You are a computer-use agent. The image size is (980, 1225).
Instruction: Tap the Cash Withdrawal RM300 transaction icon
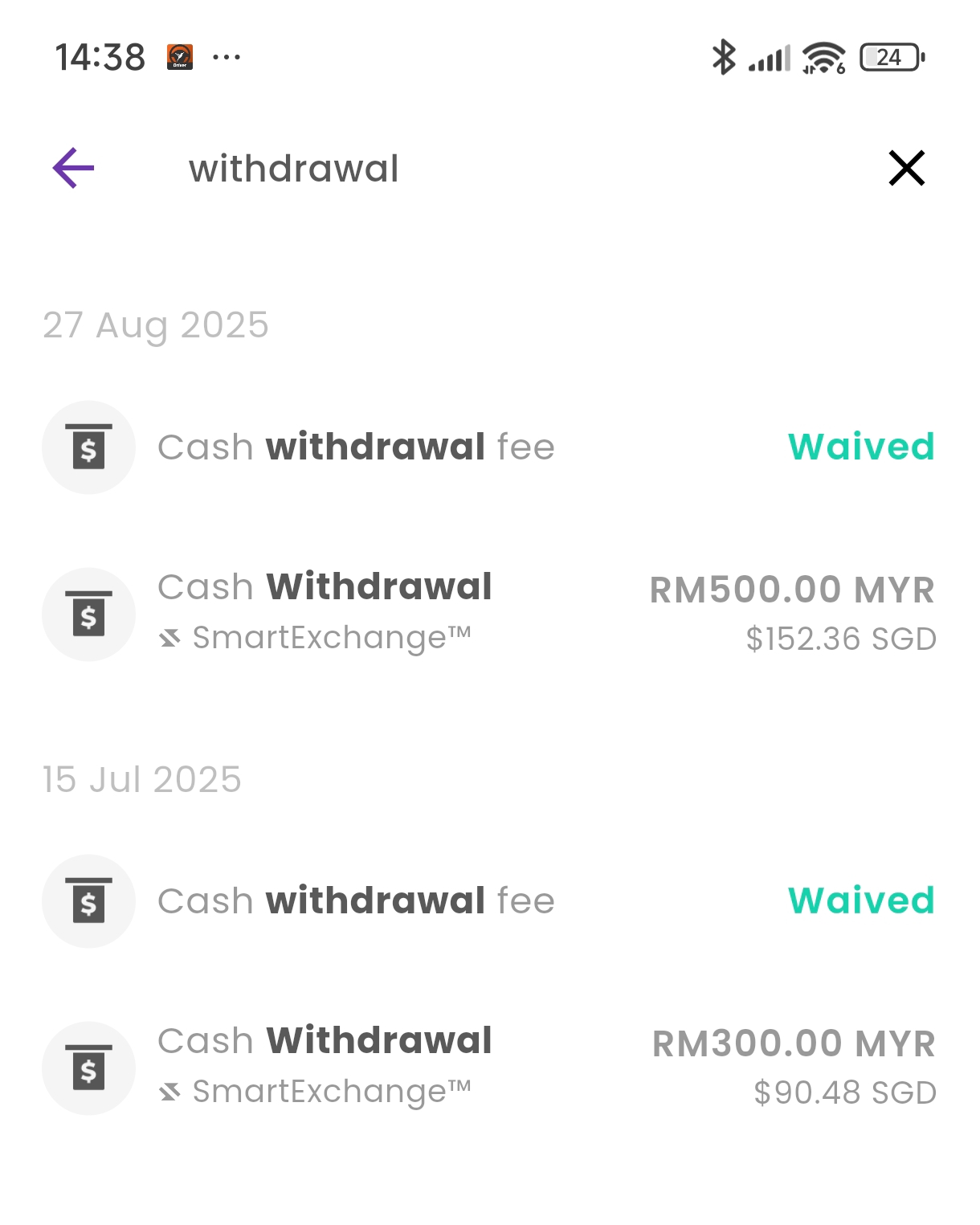[x=88, y=1068]
